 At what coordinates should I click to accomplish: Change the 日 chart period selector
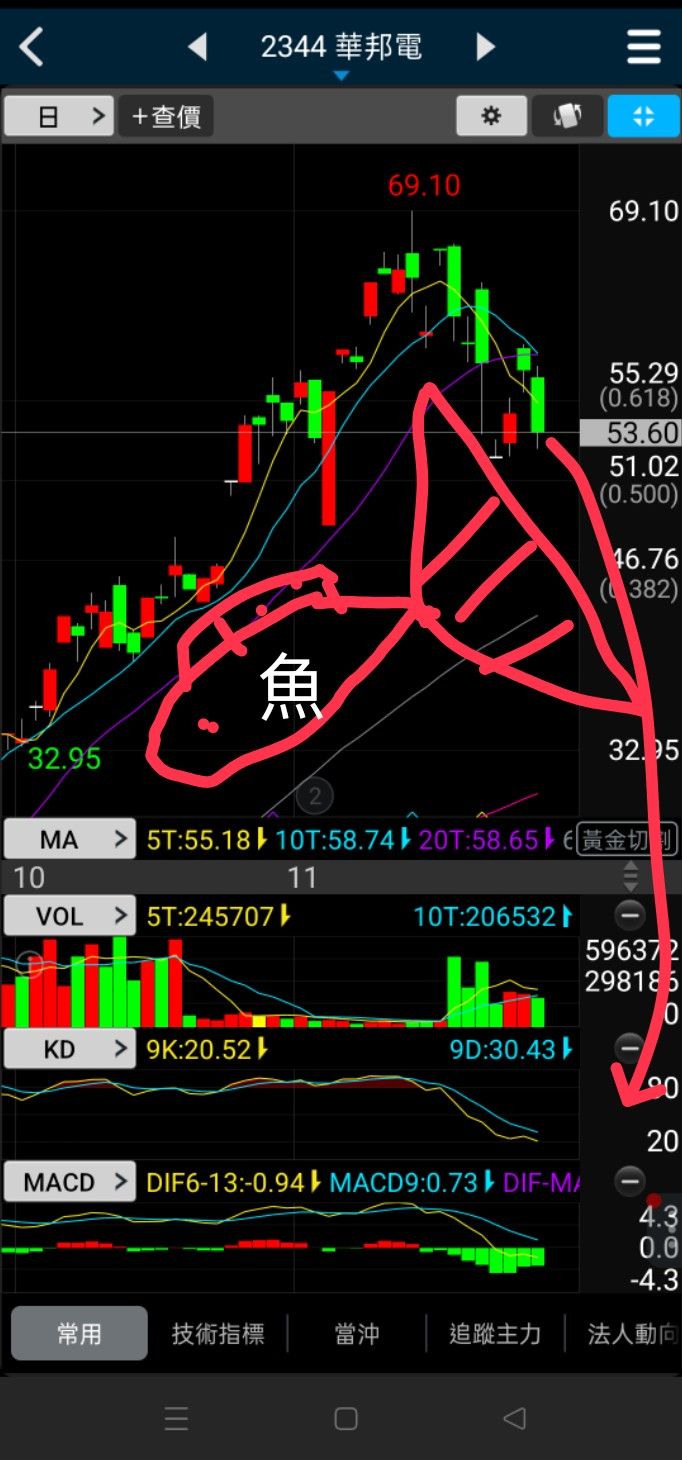58,116
